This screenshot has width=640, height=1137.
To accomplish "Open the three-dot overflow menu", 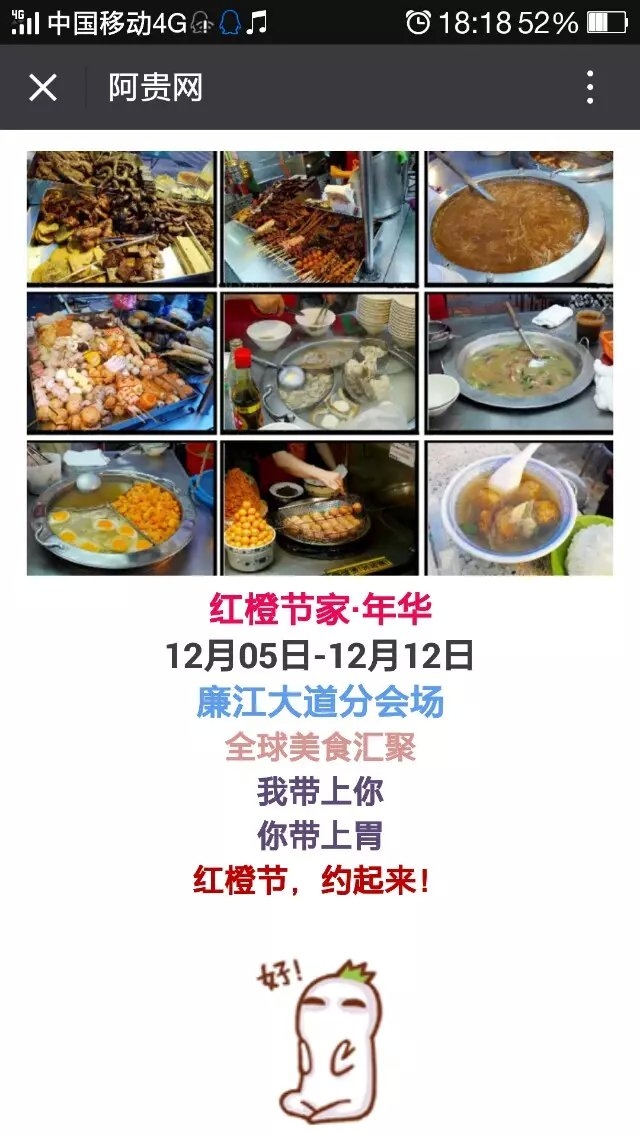I will (590, 88).
